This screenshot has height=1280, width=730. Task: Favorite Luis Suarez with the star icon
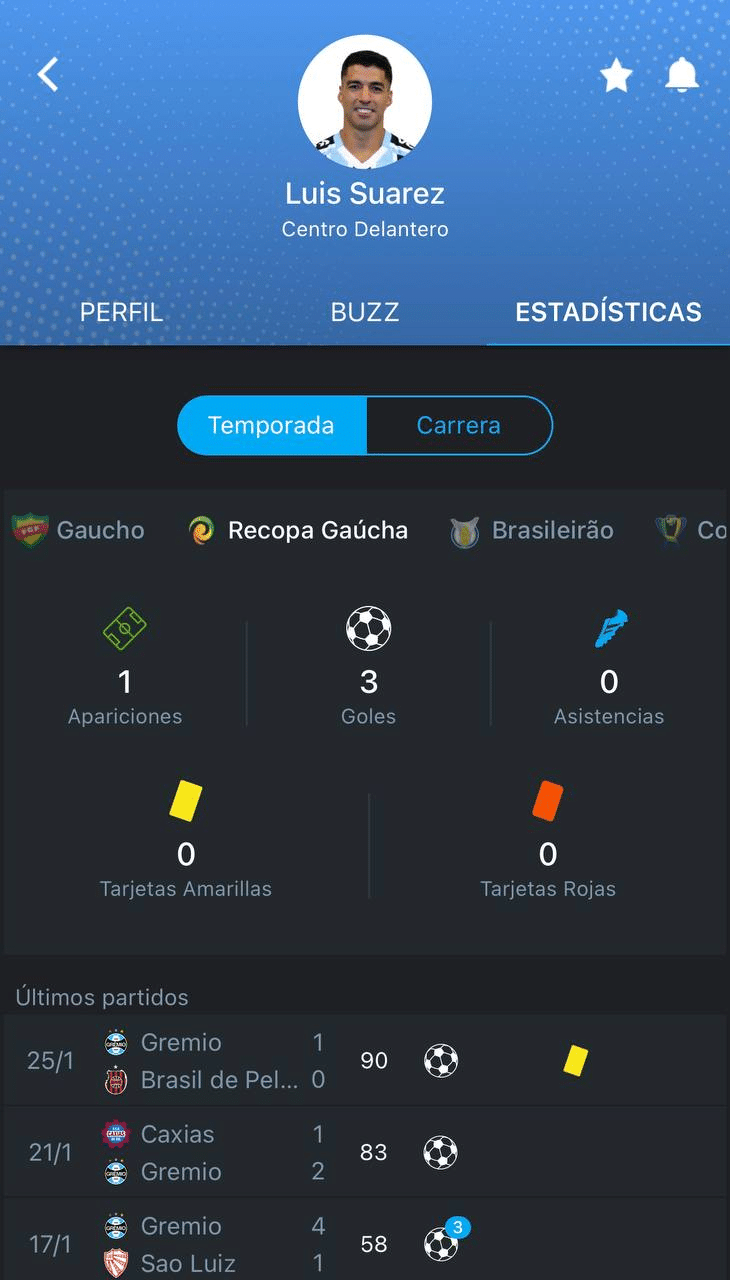616,75
